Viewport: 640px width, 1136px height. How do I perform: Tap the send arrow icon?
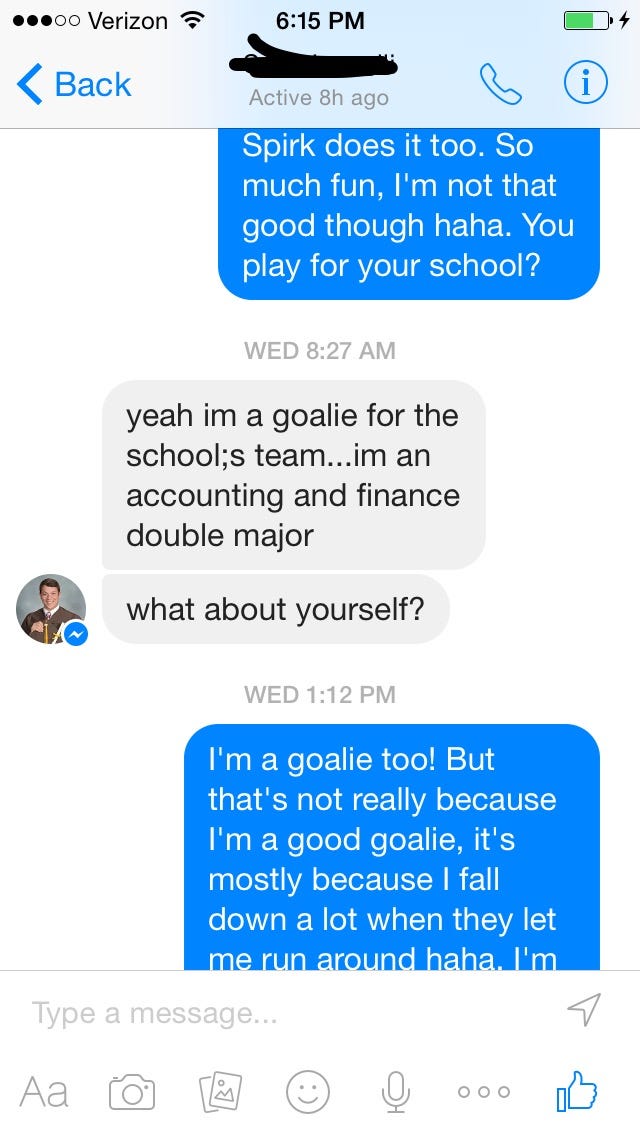(584, 1010)
